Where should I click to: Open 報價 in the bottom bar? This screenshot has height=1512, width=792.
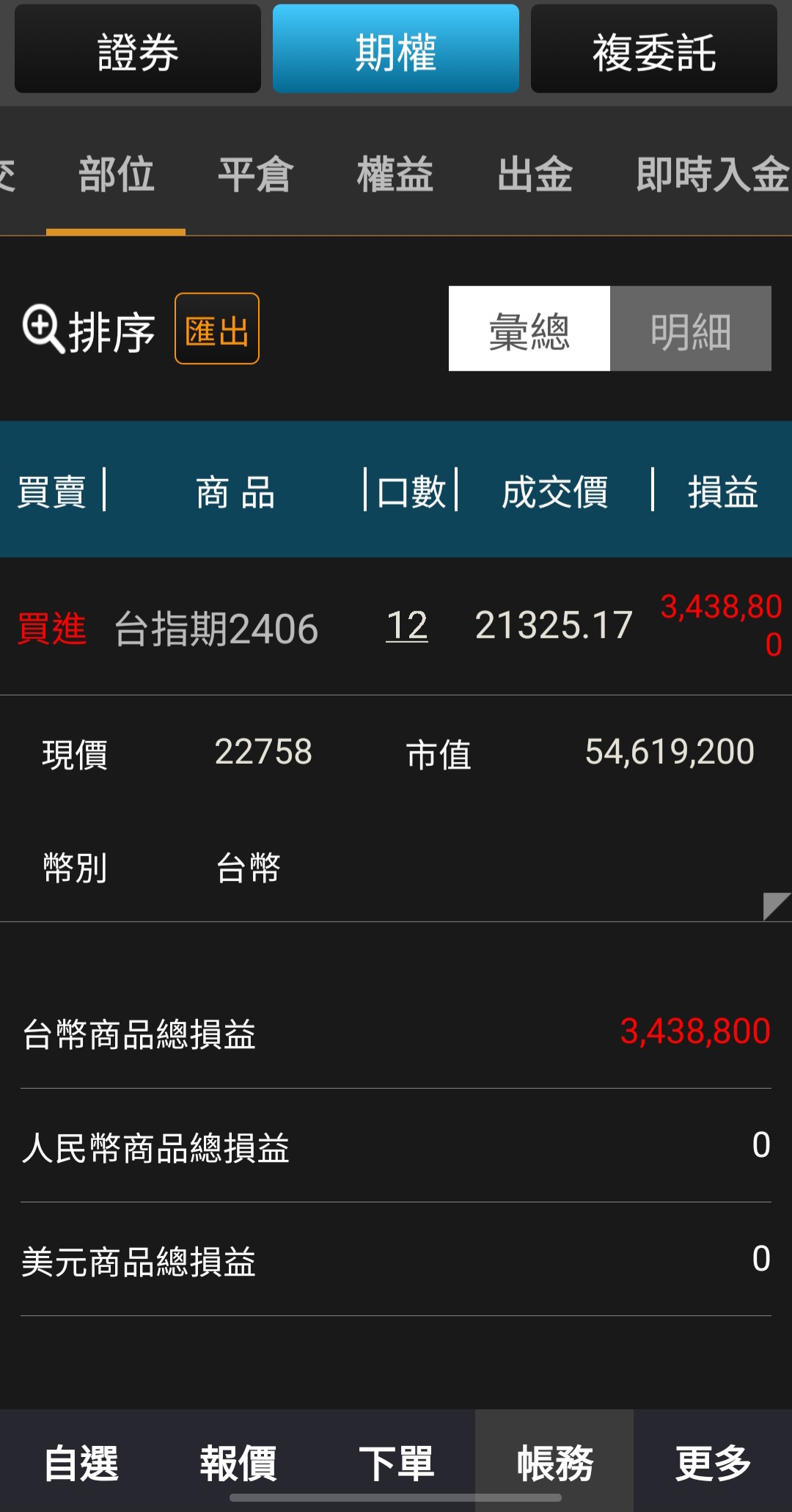tap(238, 1461)
